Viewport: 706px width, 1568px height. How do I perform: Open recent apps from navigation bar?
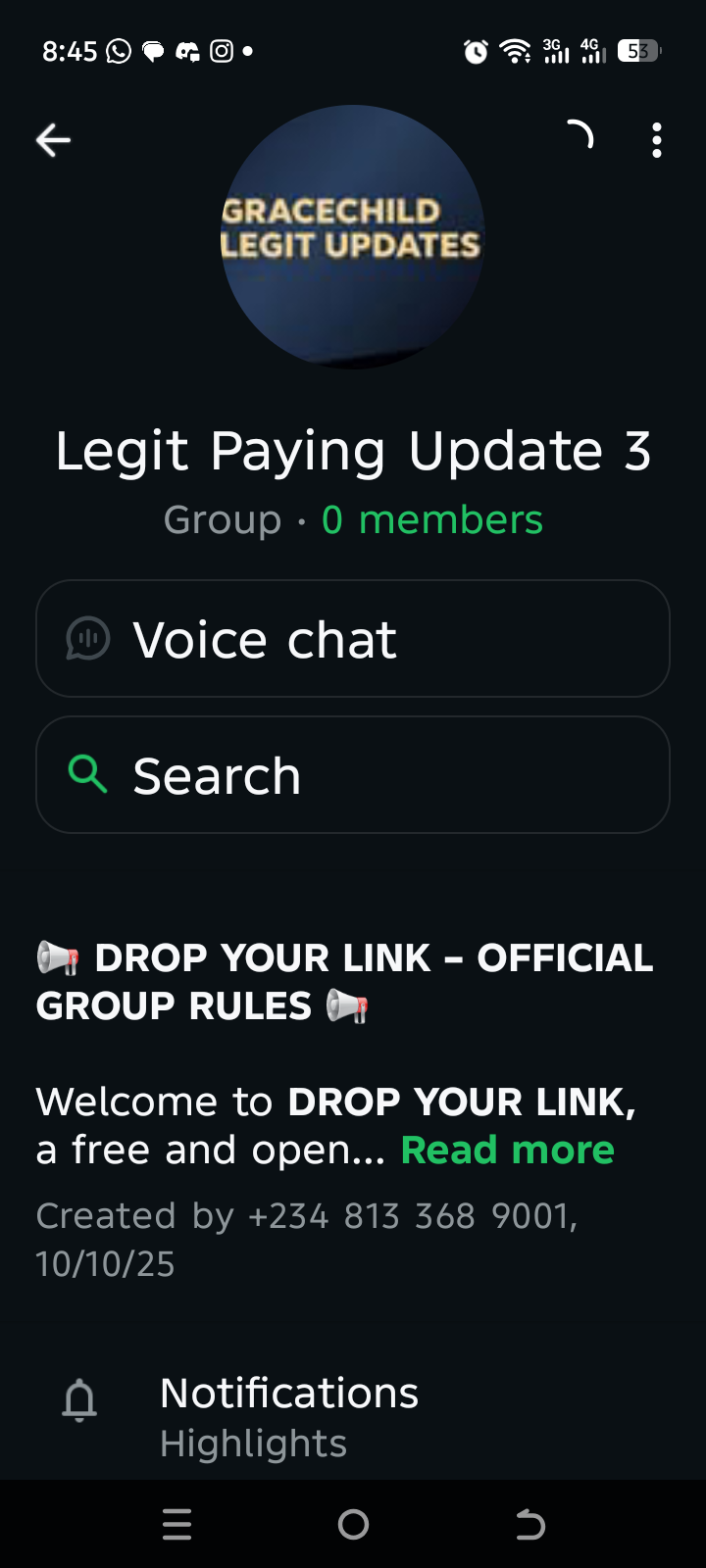click(x=177, y=1524)
